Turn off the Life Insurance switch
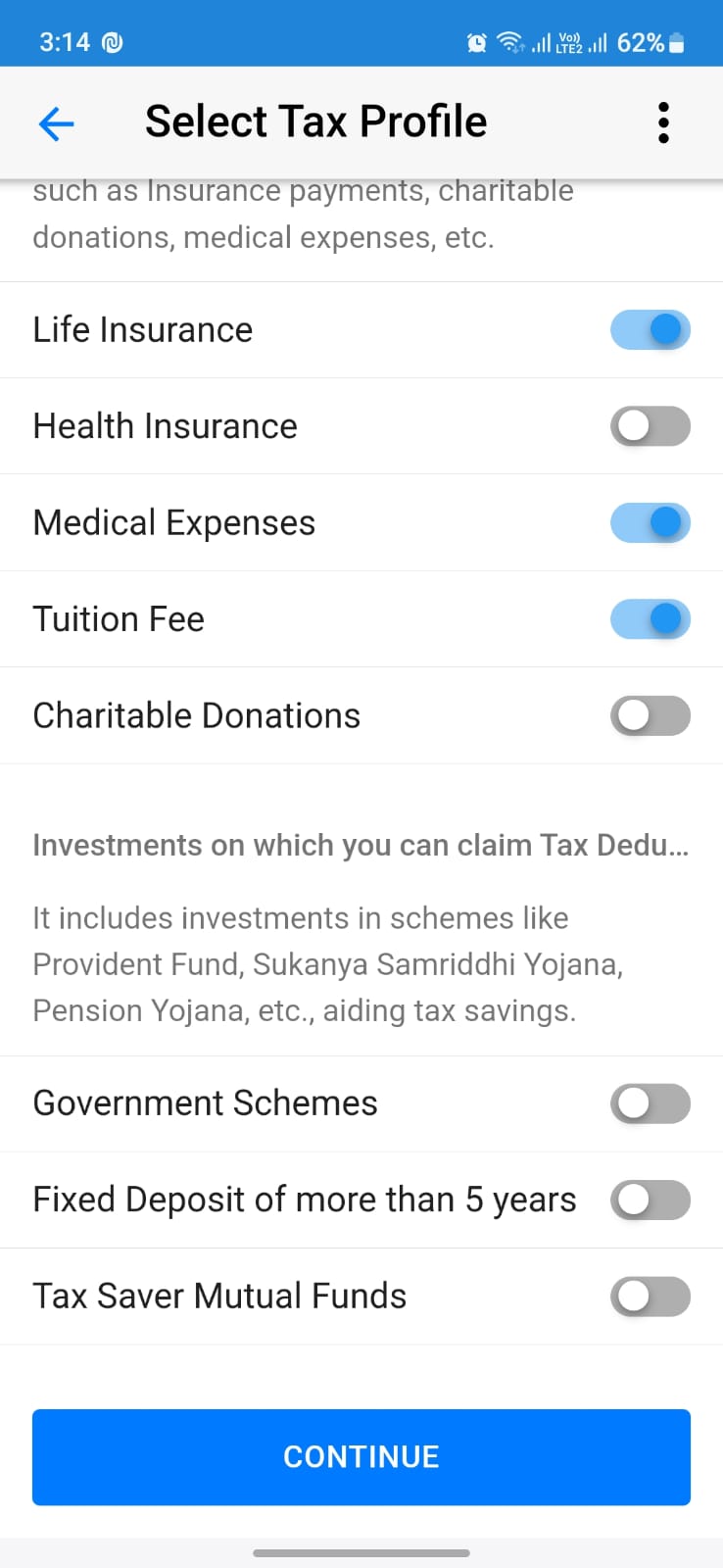Image resolution: width=723 pixels, height=1568 pixels. 651,330
